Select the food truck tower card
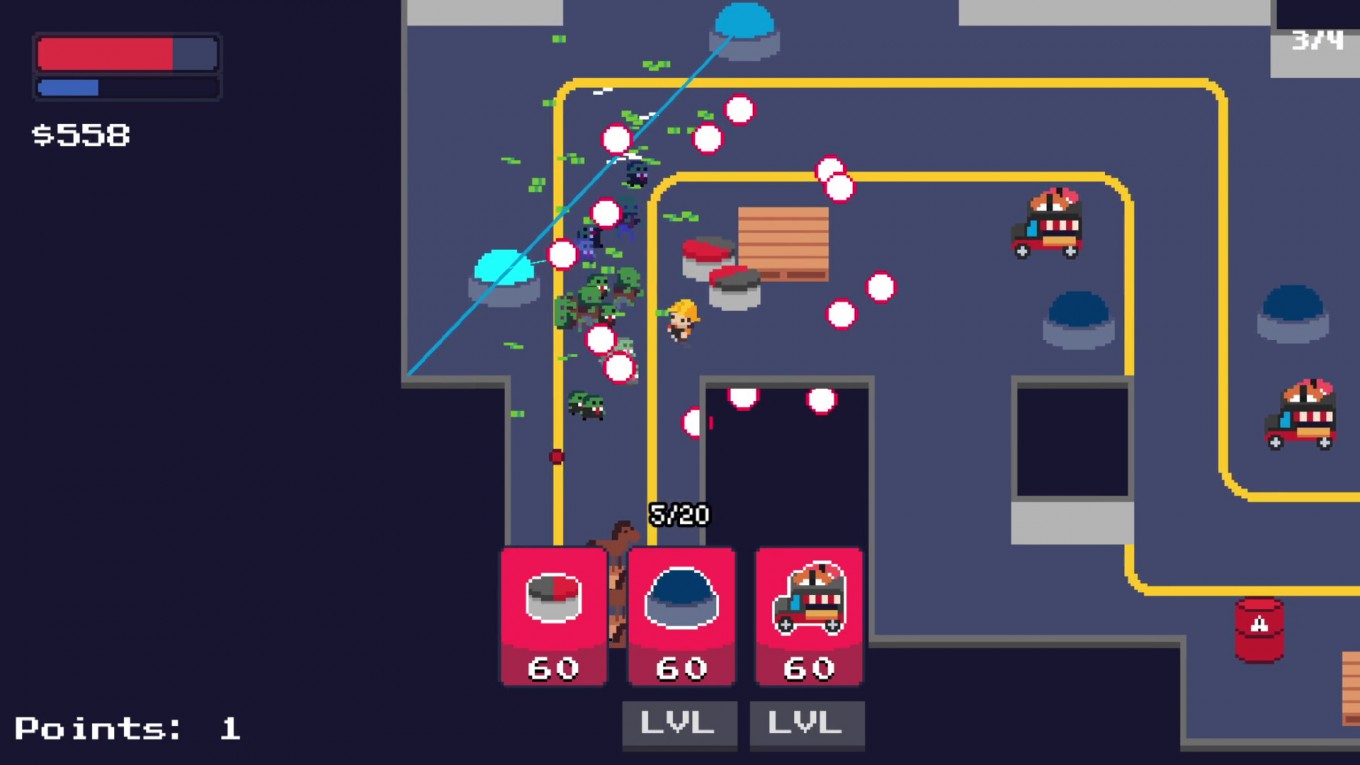Screen dimensions: 1360x765 tap(808, 615)
